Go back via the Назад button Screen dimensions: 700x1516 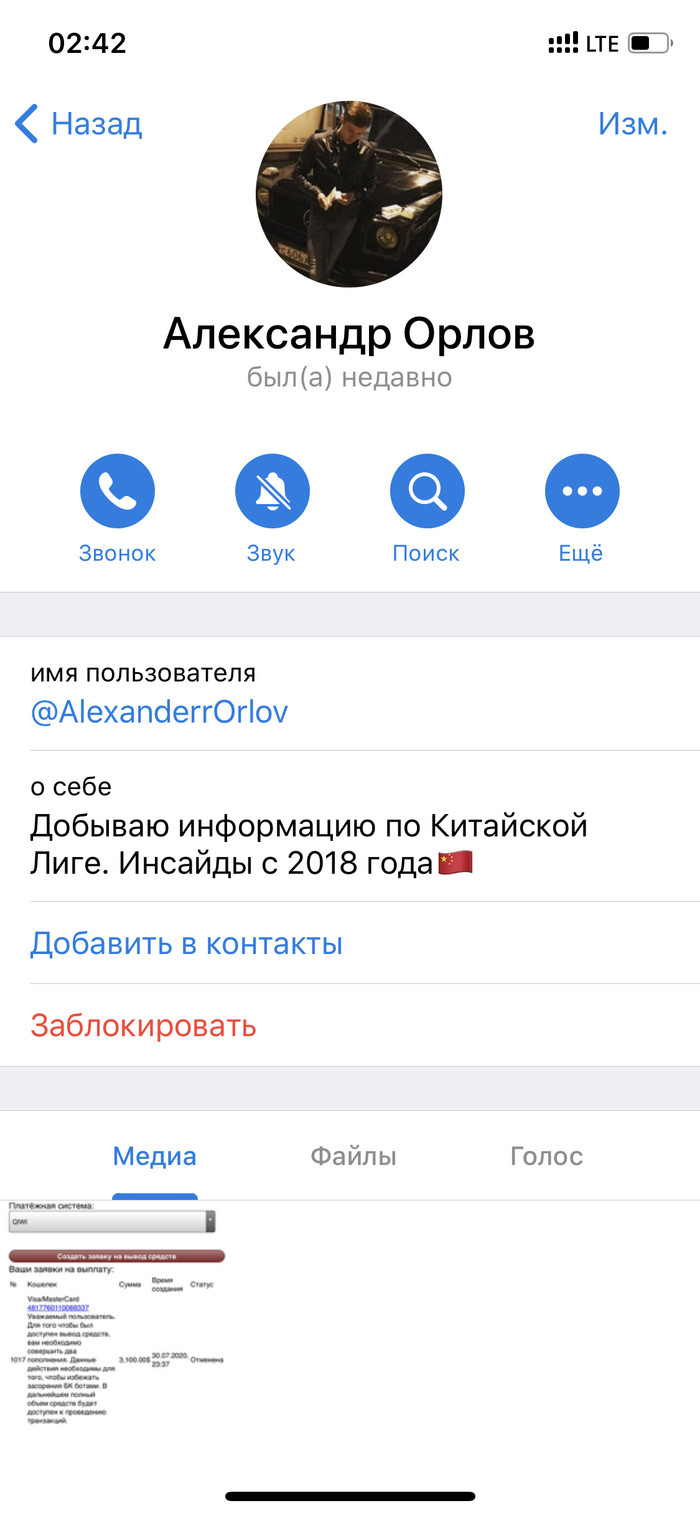pos(79,125)
